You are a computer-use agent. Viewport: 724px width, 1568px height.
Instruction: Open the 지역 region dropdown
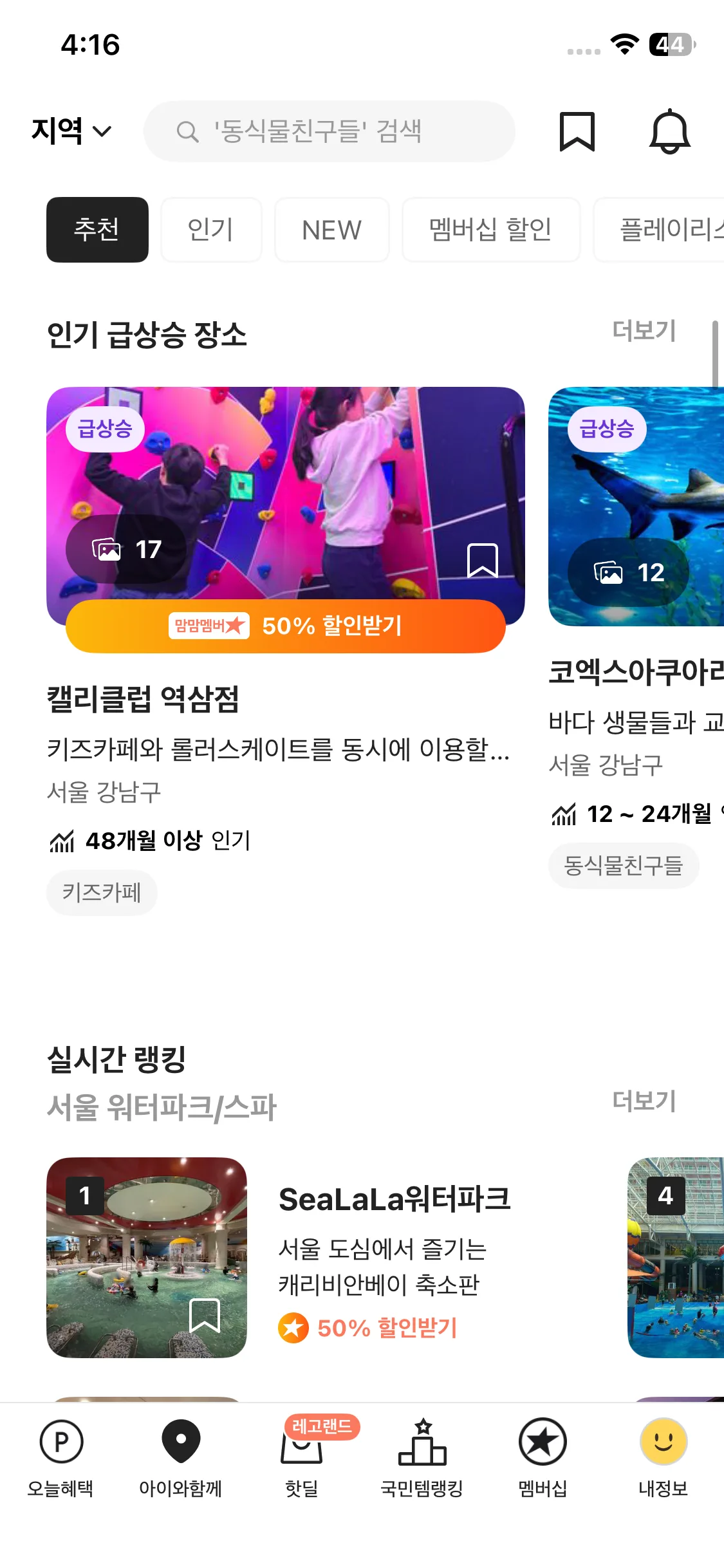click(x=71, y=131)
